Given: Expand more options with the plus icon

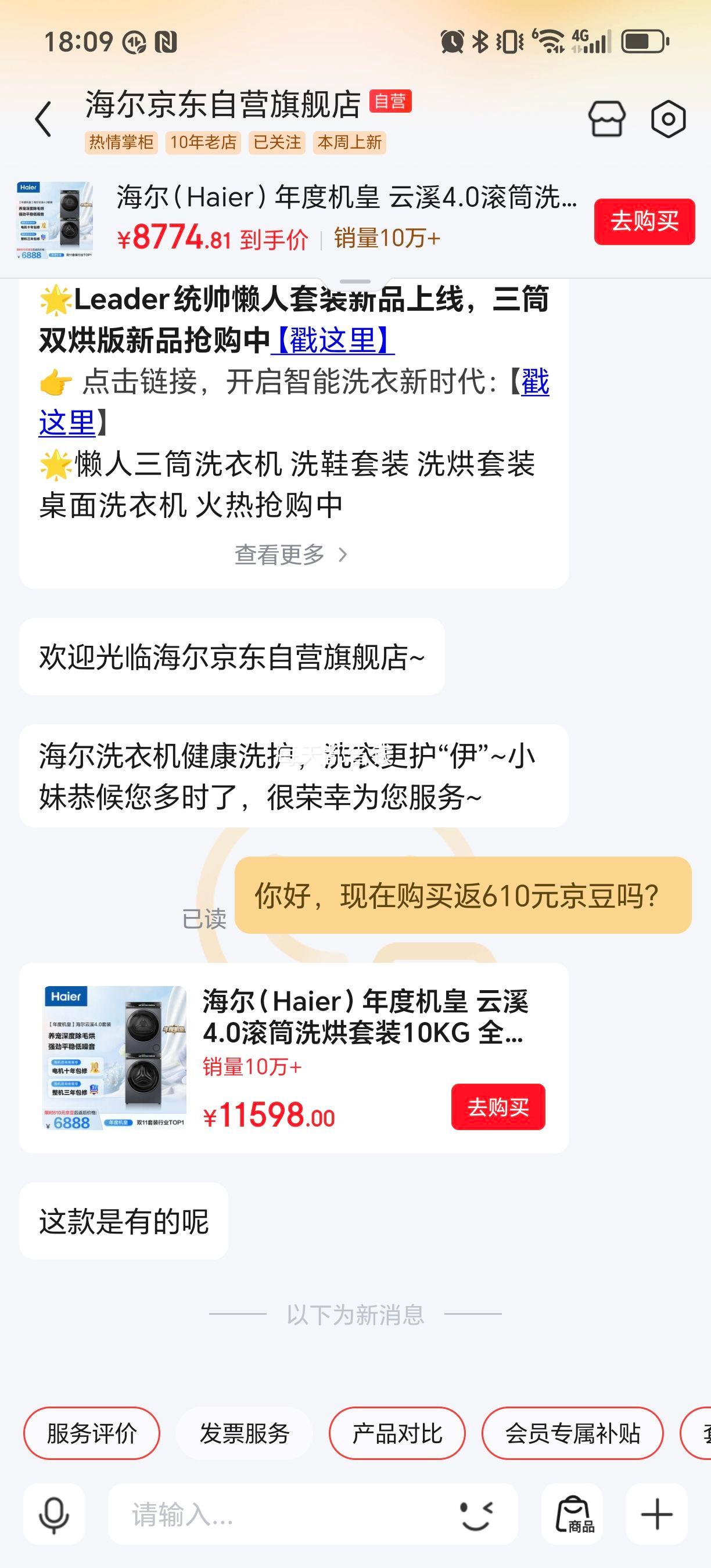Looking at the screenshot, I should tap(658, 1516).
